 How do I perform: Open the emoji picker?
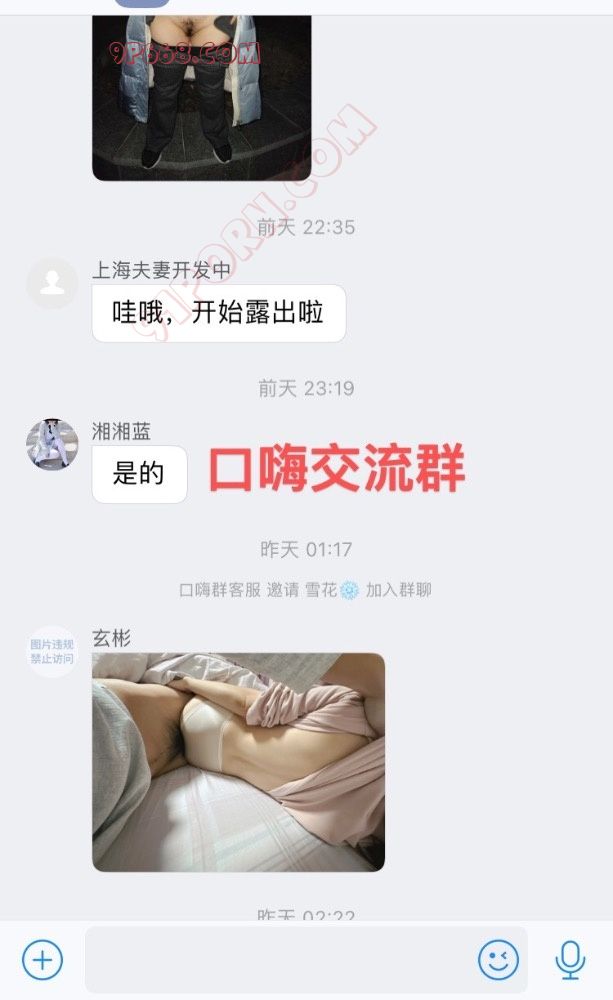coord(498,960)
